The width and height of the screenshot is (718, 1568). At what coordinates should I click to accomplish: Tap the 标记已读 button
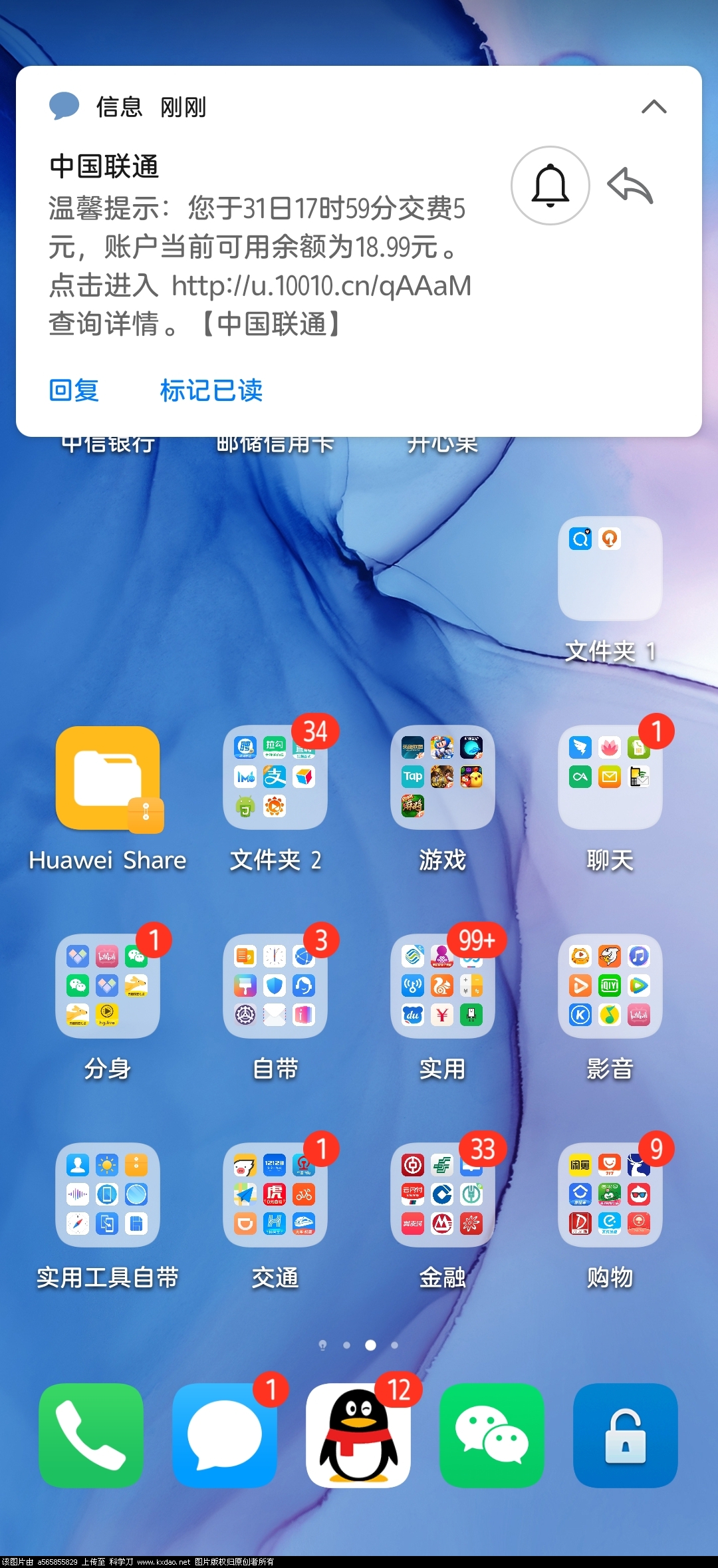coord(211,391)
